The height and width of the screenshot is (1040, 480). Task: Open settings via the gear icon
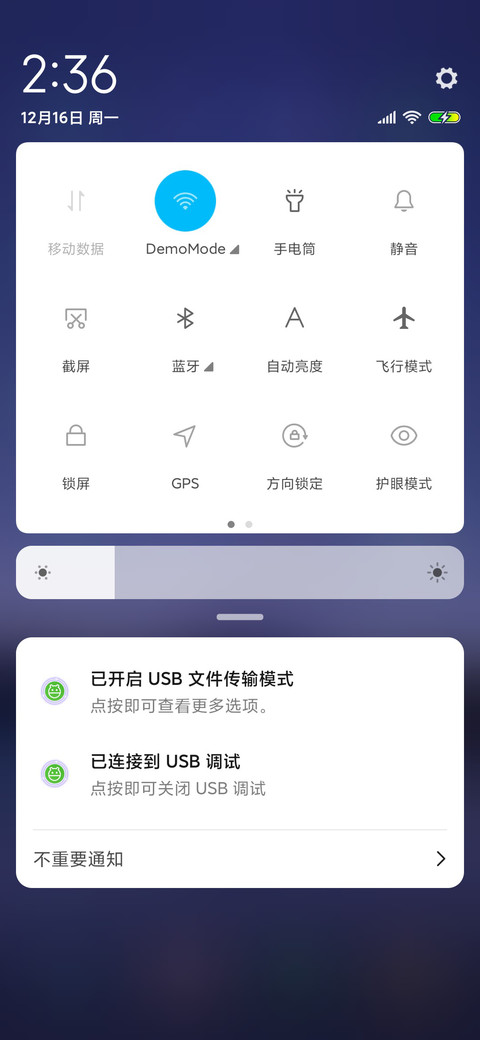click(x=446, y=78)
